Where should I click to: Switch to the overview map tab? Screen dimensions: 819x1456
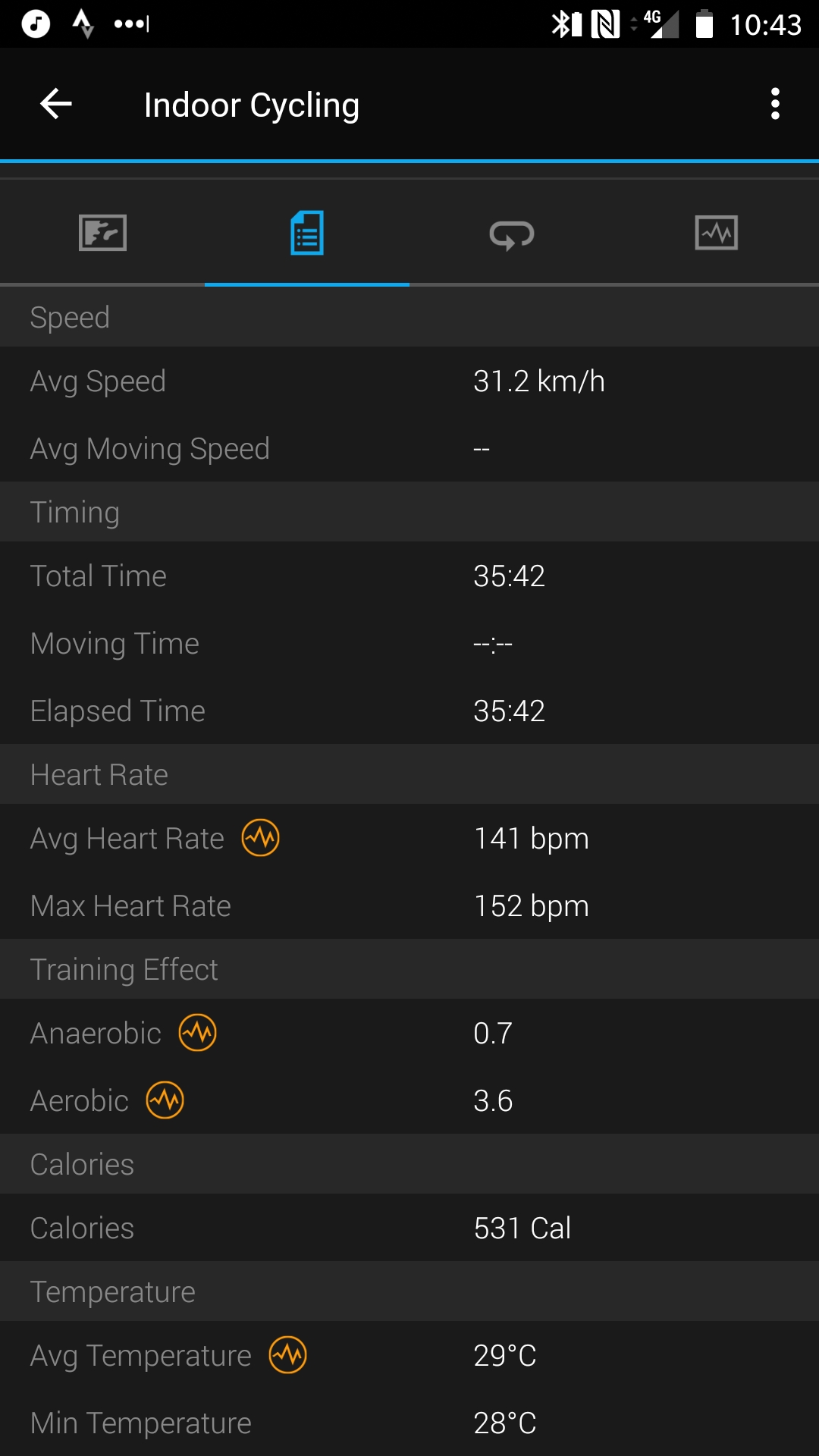(102, 233)
